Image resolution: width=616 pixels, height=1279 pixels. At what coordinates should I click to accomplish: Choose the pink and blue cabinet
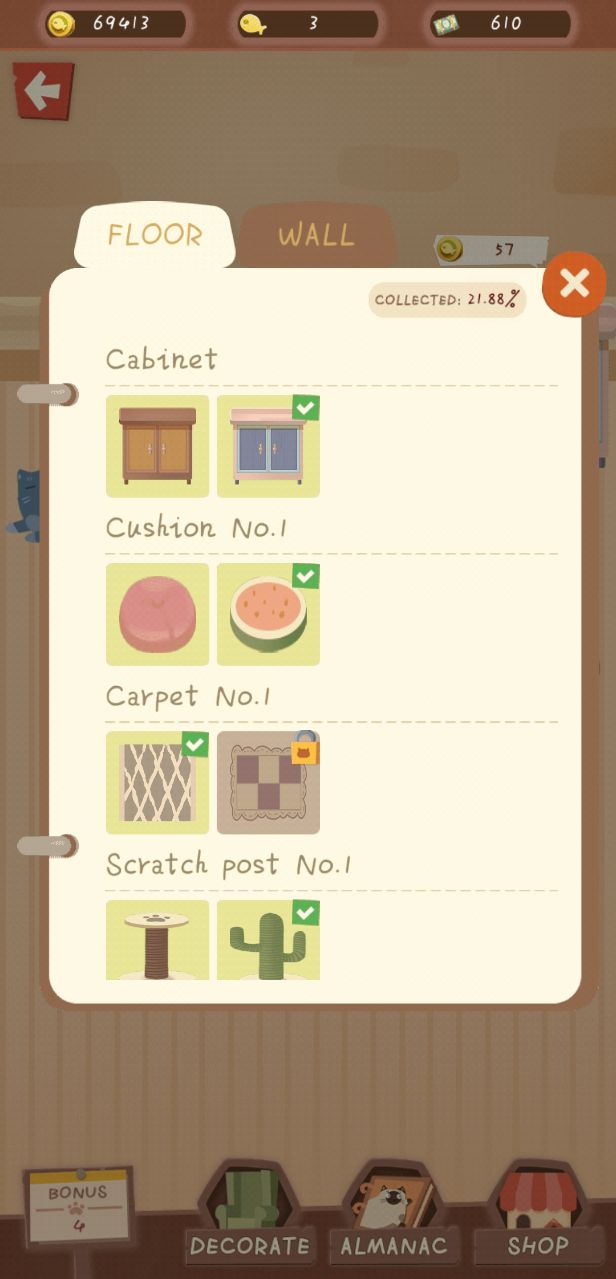pyautogui.click(x=268, y=446)
